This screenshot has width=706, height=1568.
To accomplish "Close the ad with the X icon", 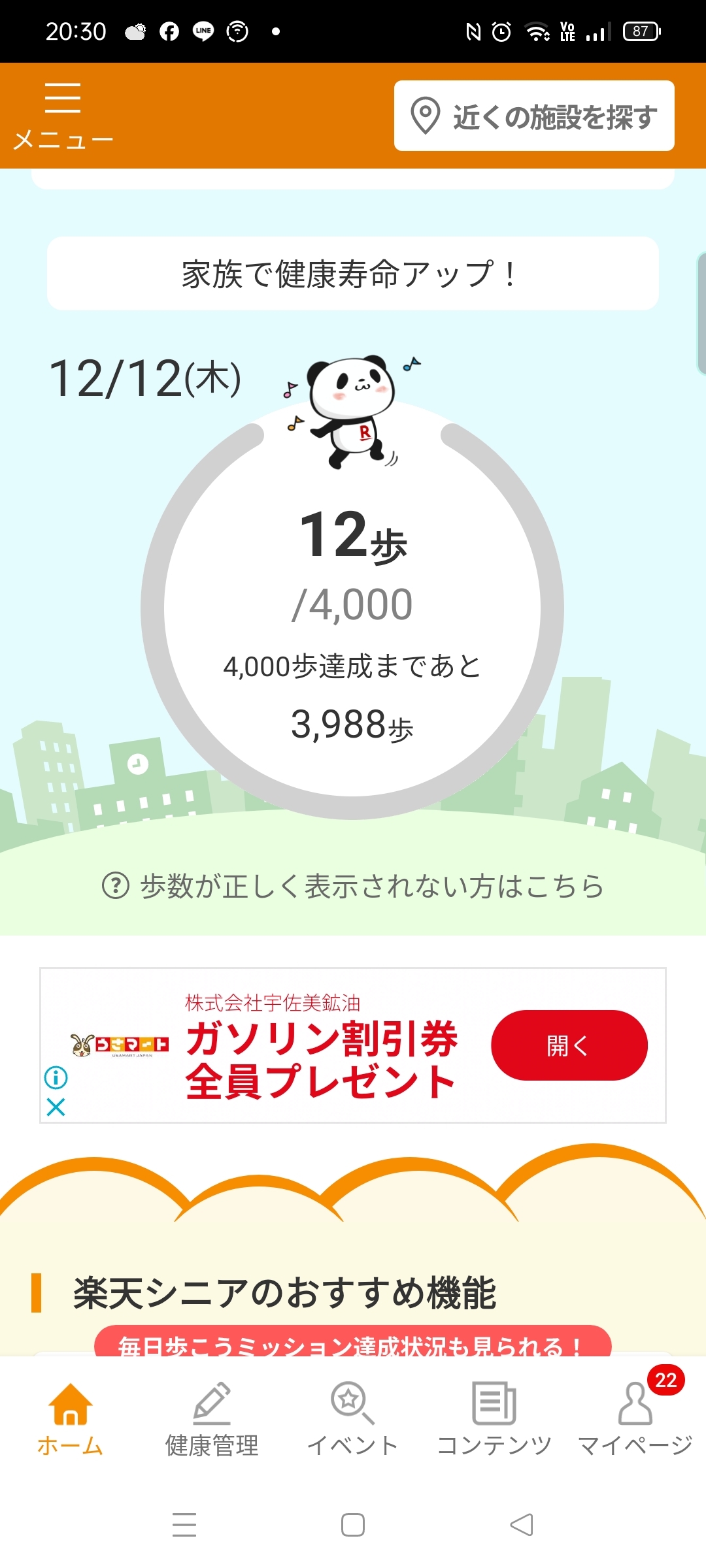I will (x=56, y=1107).
